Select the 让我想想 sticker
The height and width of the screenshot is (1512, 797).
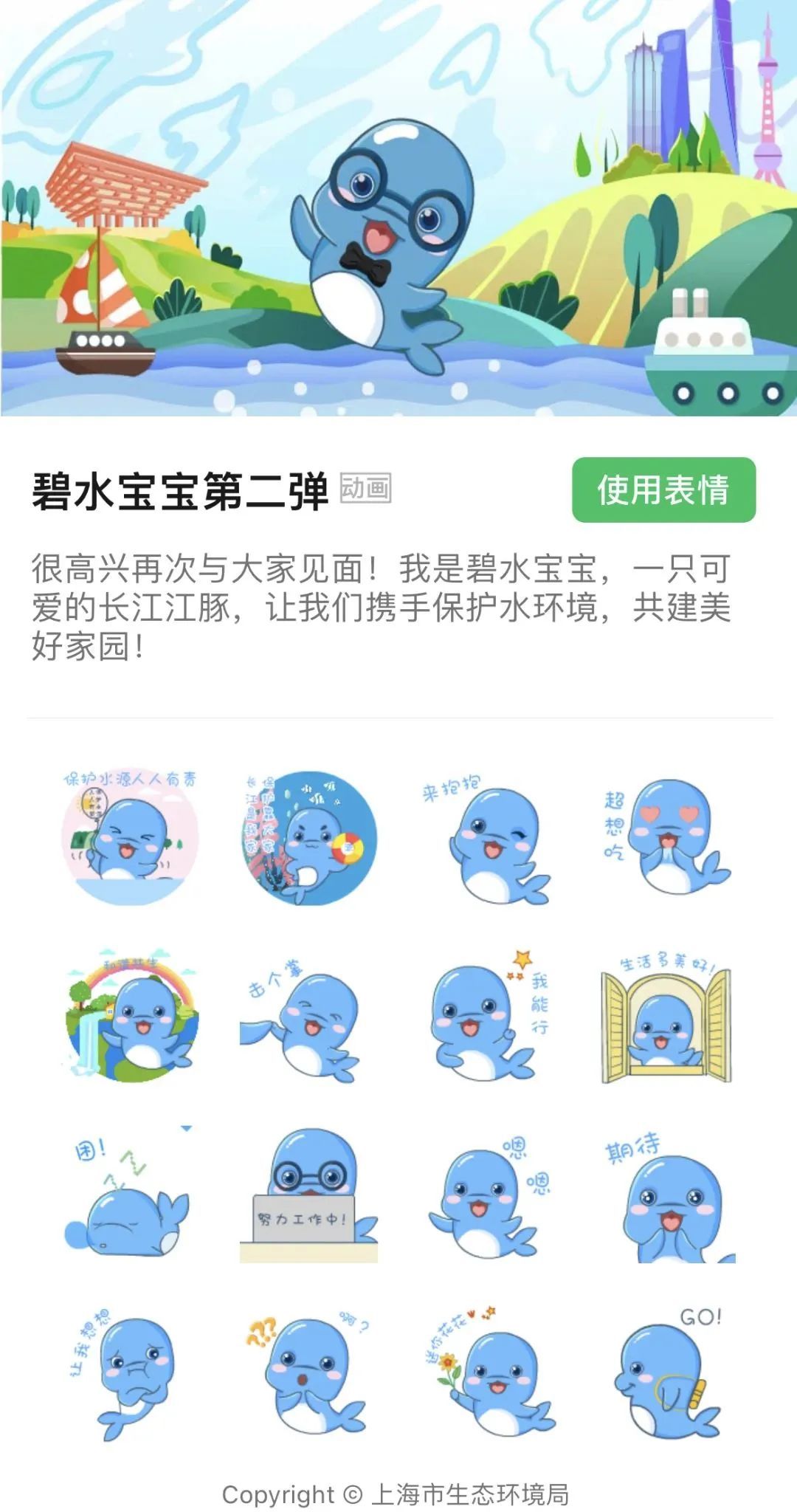point(130,1375)
